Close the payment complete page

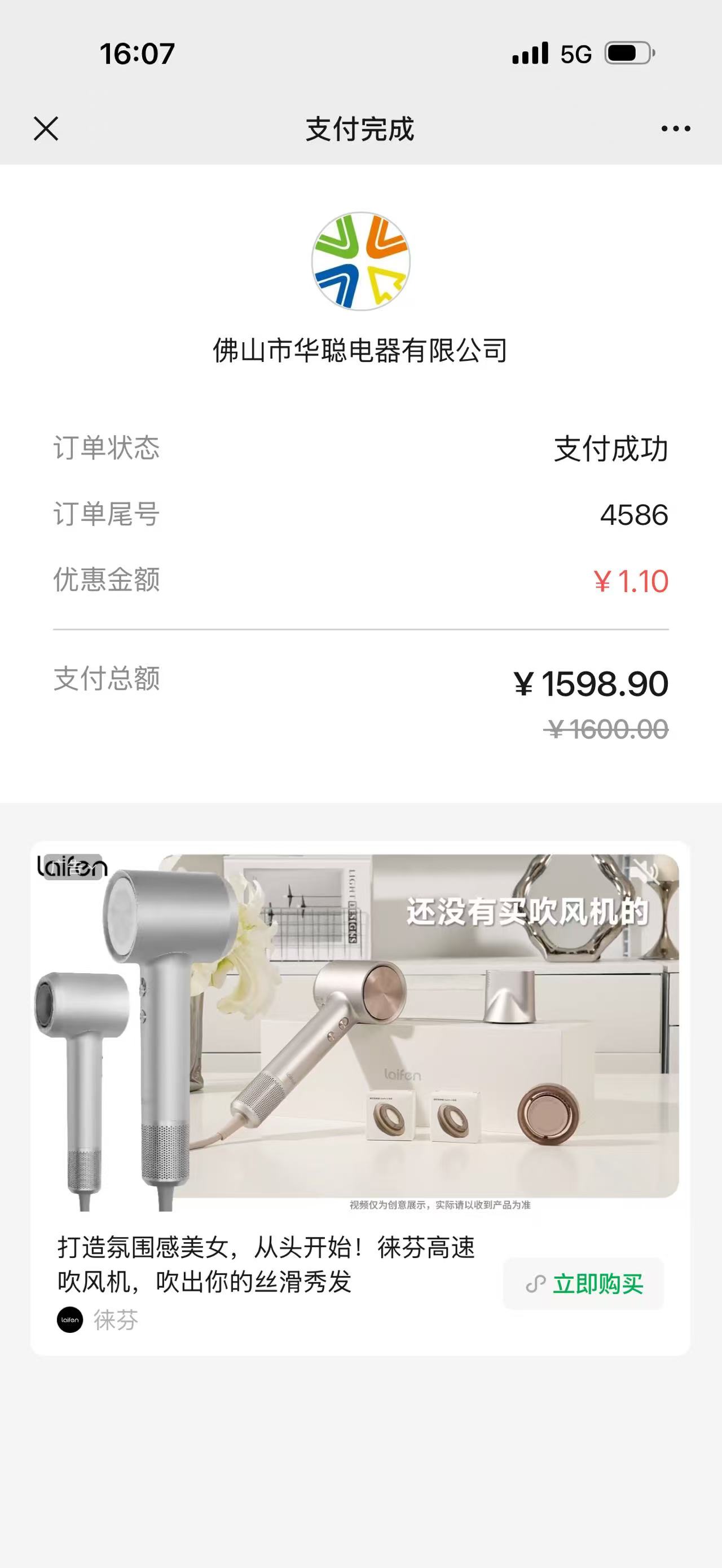46,129
